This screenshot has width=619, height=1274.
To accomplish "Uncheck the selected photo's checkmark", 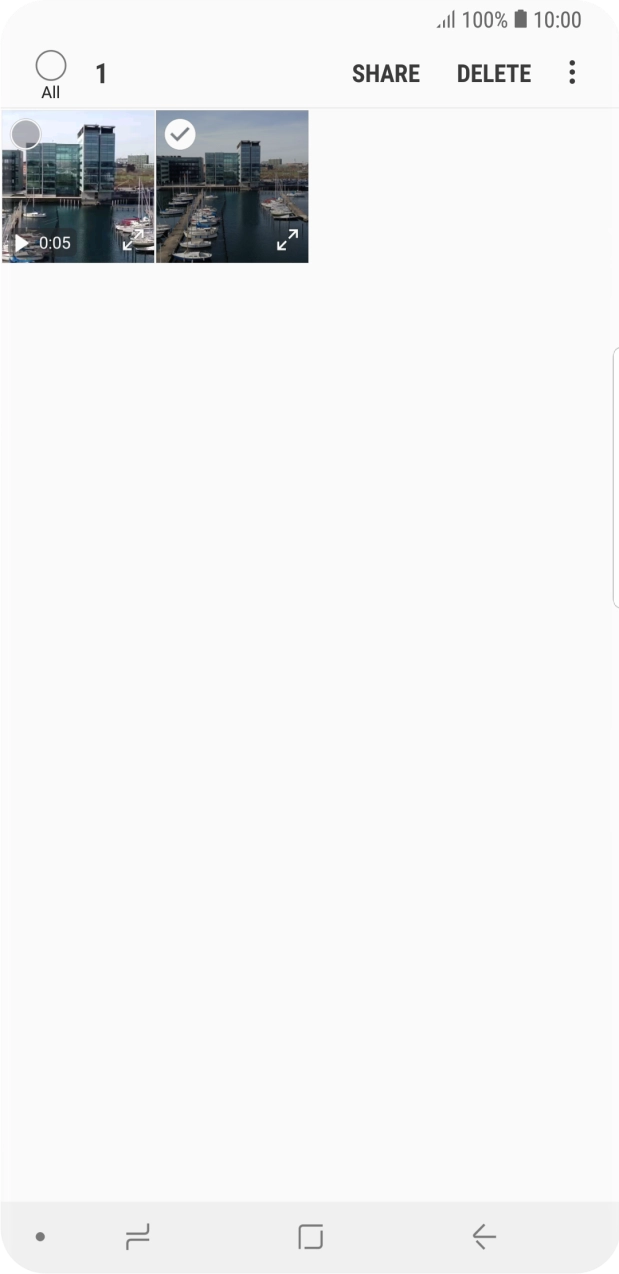I will (x=180, y=134).
